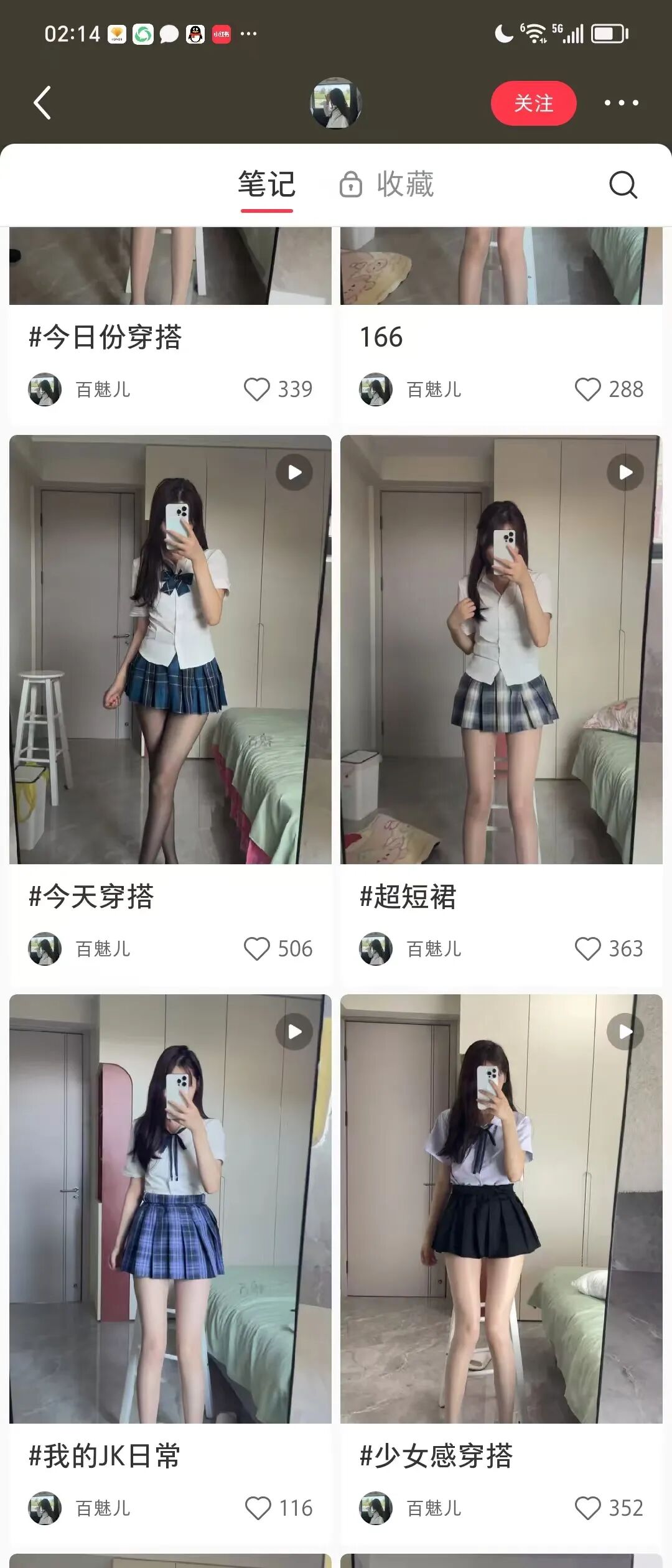Tap the profile avatar at the top
This screenshot has height=1568, width=672.
tap(336, 103)
